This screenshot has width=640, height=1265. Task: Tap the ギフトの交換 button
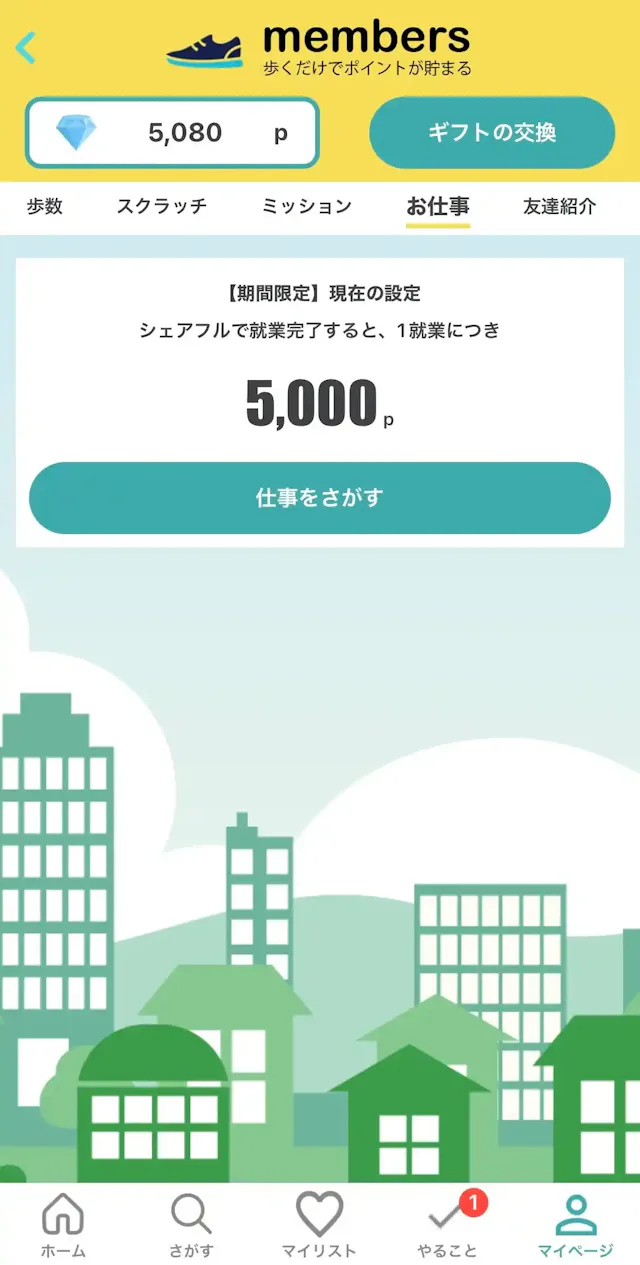point(492,133)
